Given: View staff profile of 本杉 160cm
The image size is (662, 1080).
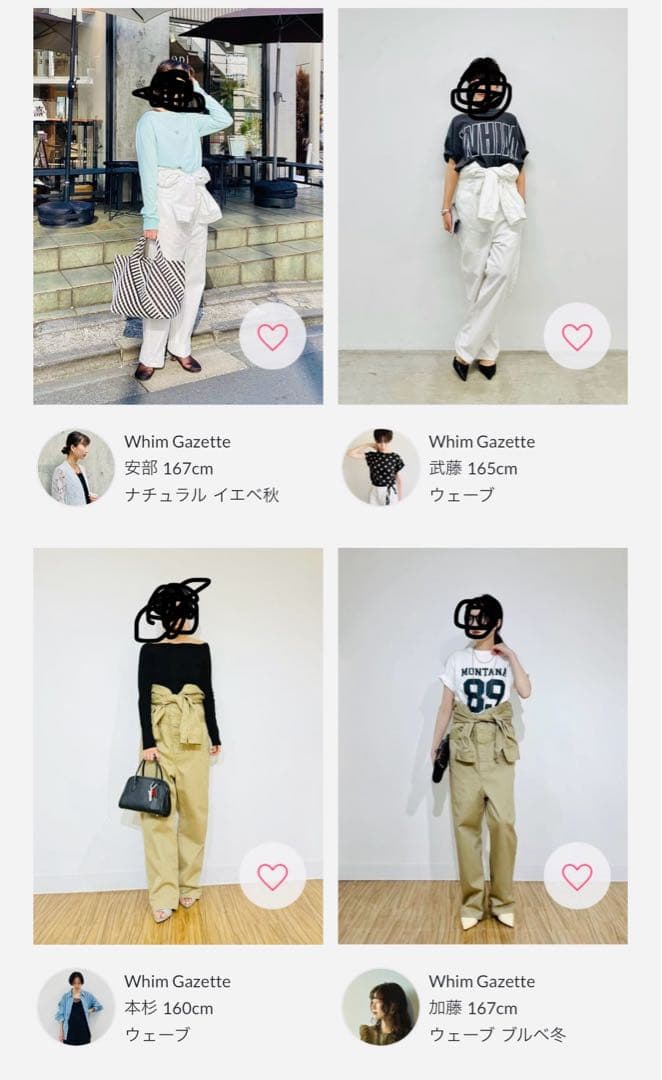Looking at the screenshot, I should pyautogui.click(x=76, y=1007).
